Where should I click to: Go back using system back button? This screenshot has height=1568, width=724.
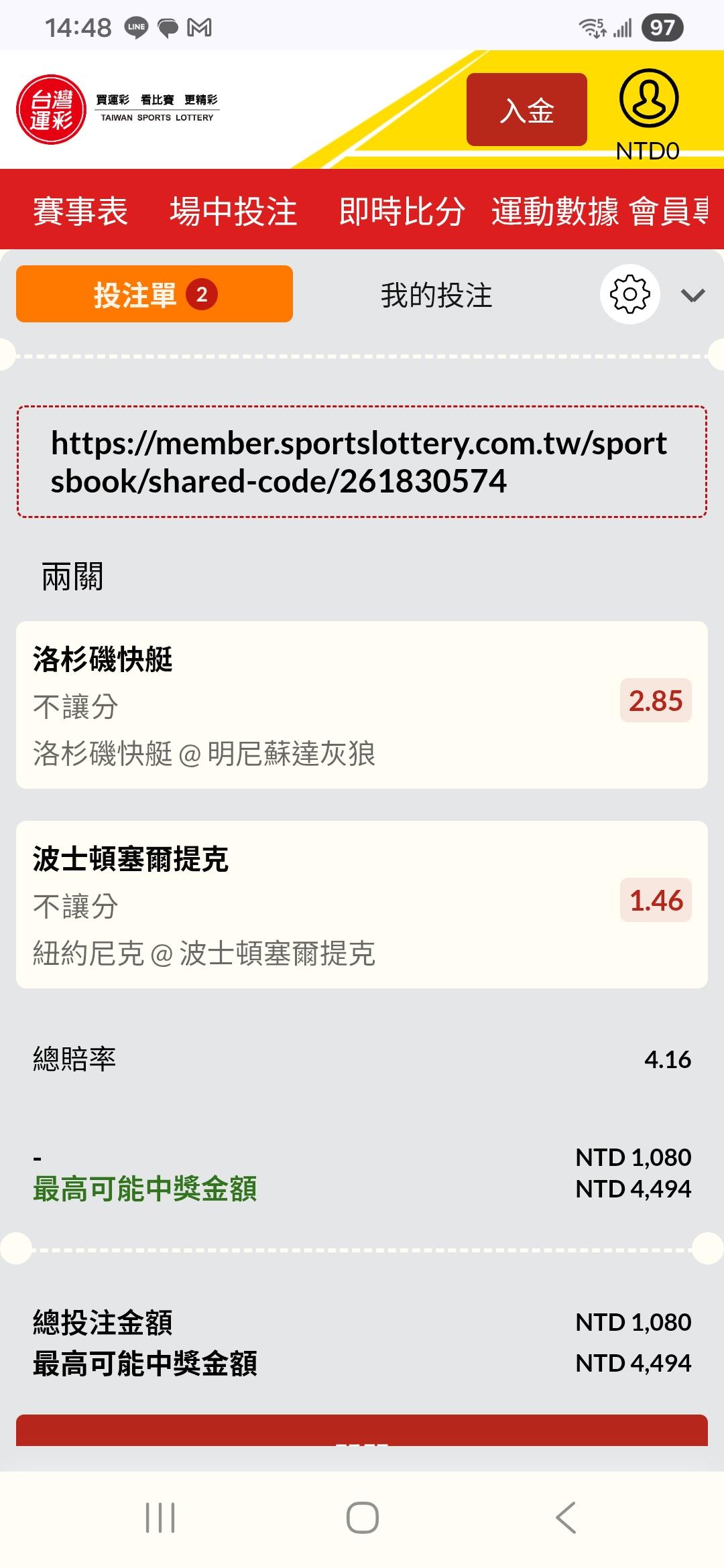tap(566, 1518)
